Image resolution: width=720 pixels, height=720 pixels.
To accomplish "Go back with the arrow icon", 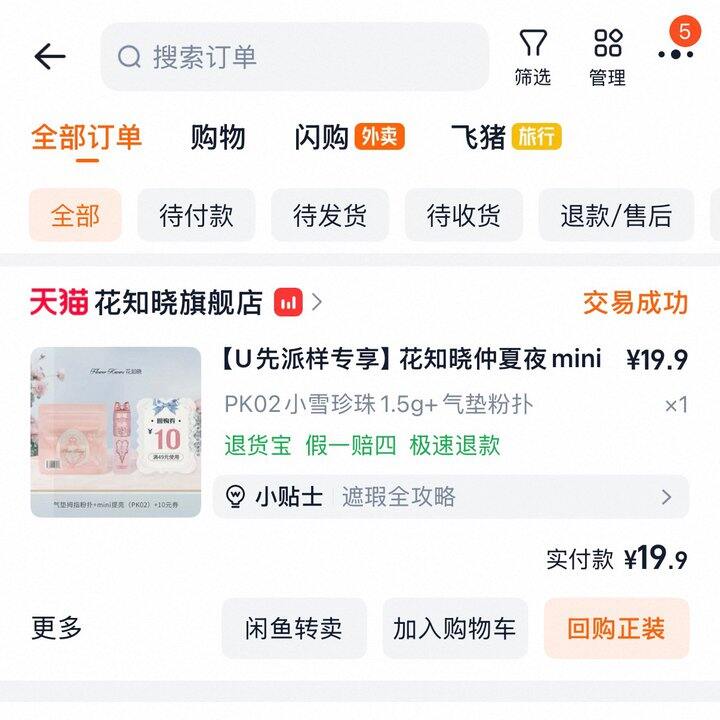I will pyautogui.click(x=49, y=57).
